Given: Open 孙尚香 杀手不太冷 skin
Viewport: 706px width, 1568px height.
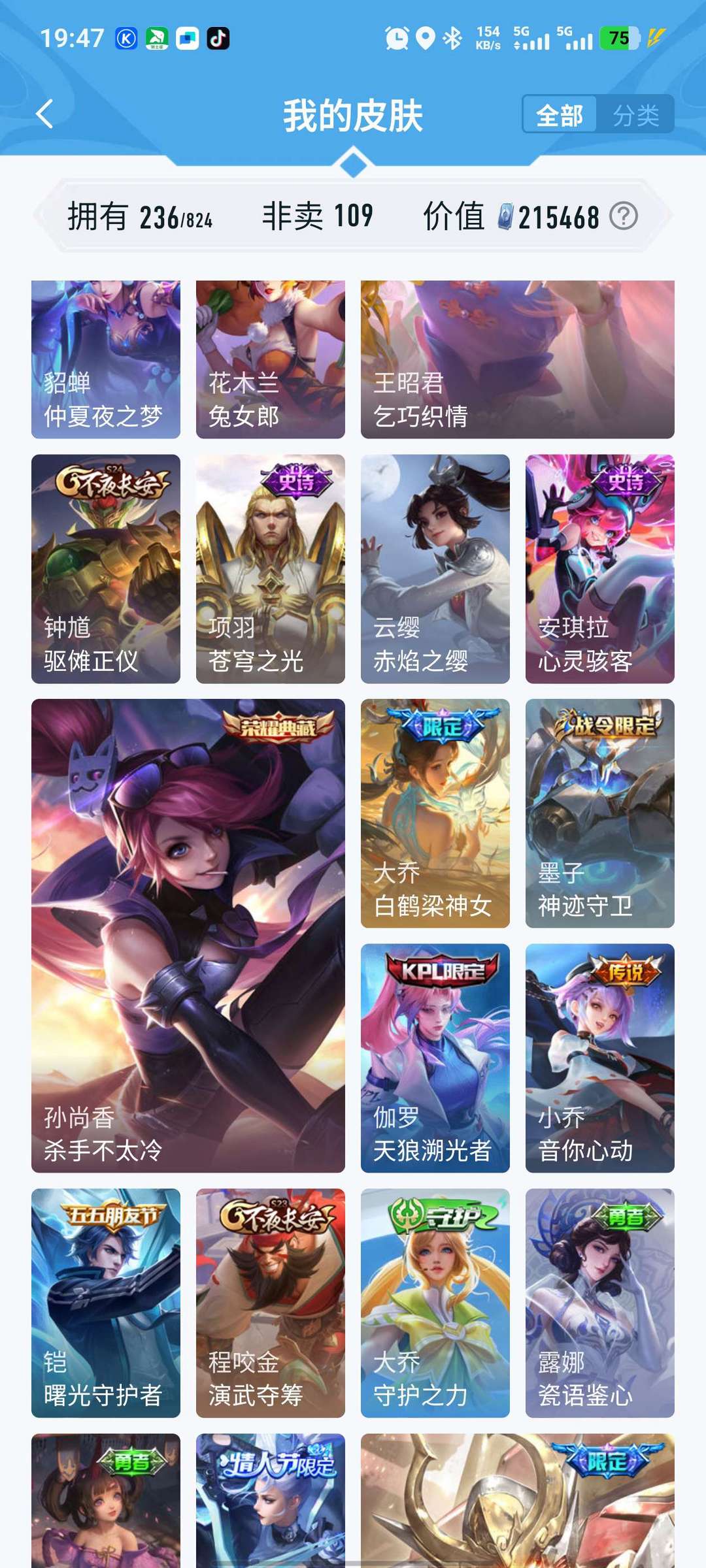Looking at the screenshot, I should pyautogui.click(x=188, y=936).
